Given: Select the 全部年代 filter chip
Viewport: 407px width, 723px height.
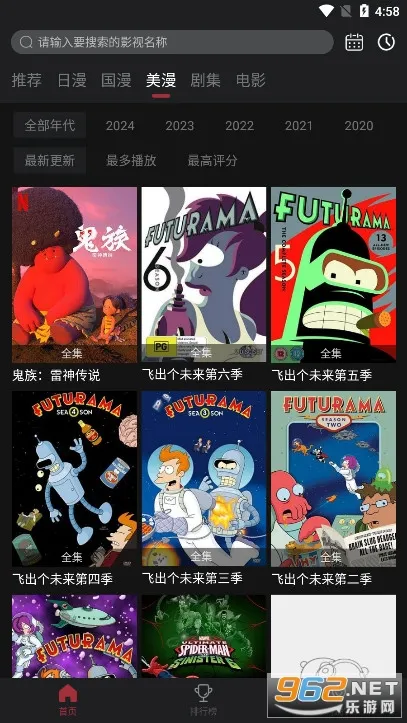Looking at the screenshot, I should click(50, 125).
